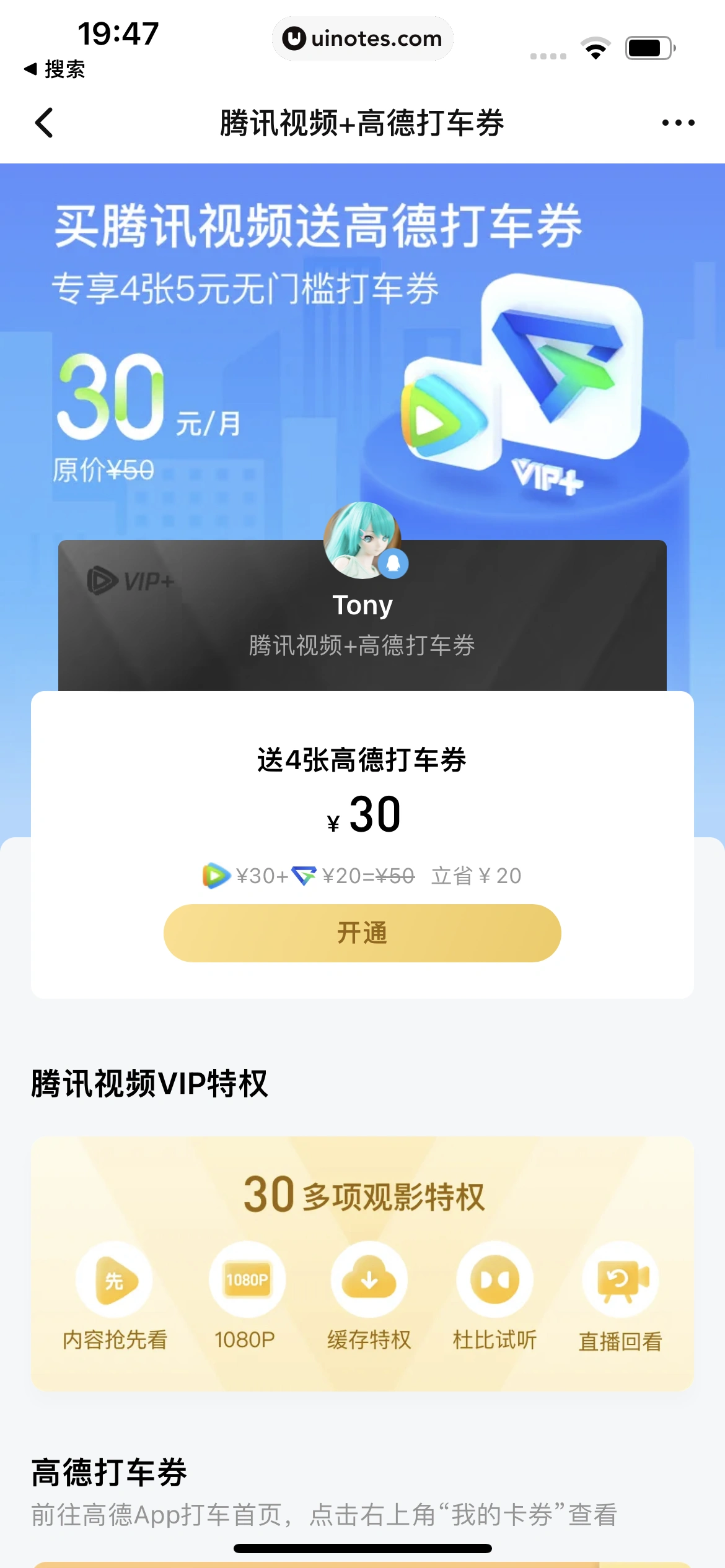Screen dimensions: 725x1568
Task: Click the 立省￥20 savings text
Action: coord(476,875)
